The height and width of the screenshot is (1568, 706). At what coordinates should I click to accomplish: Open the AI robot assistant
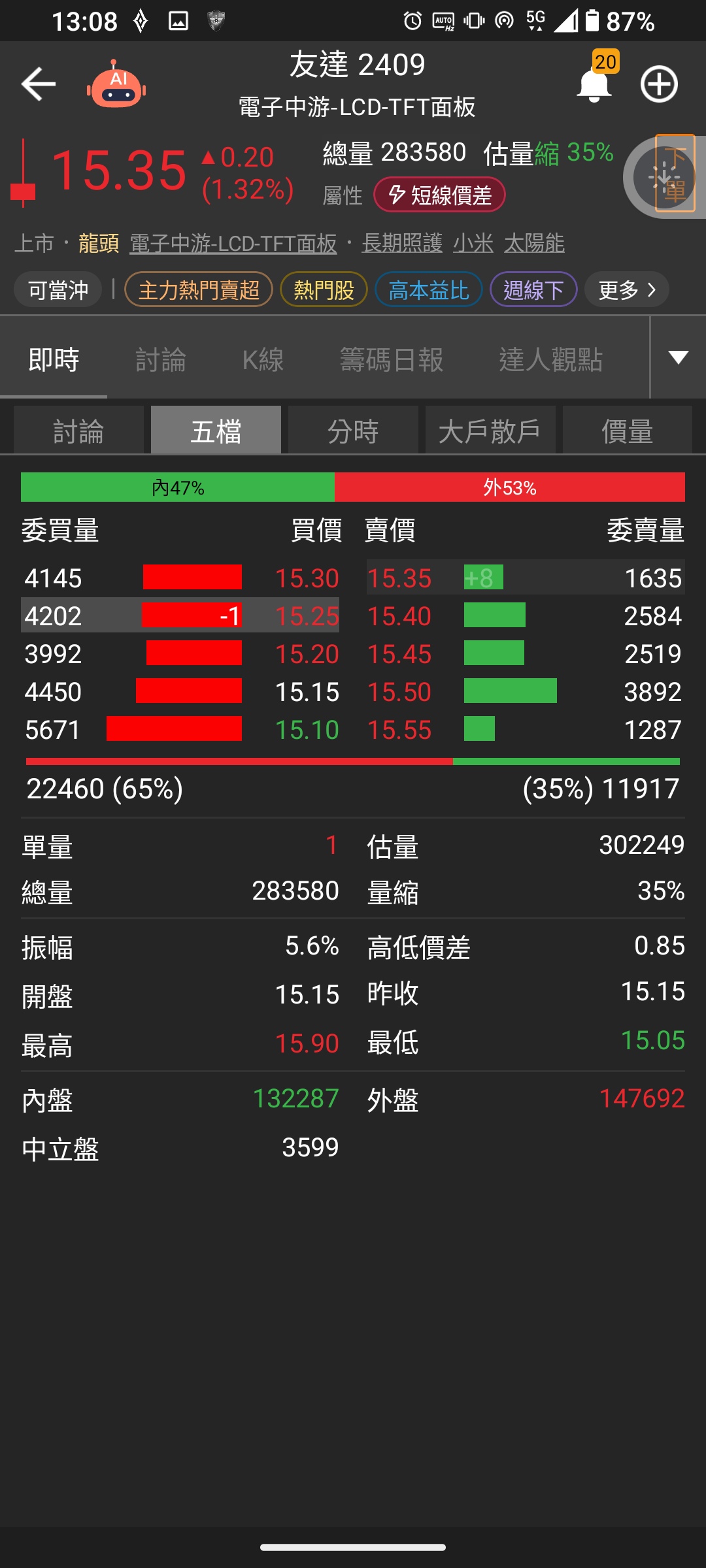click(116, 86)
